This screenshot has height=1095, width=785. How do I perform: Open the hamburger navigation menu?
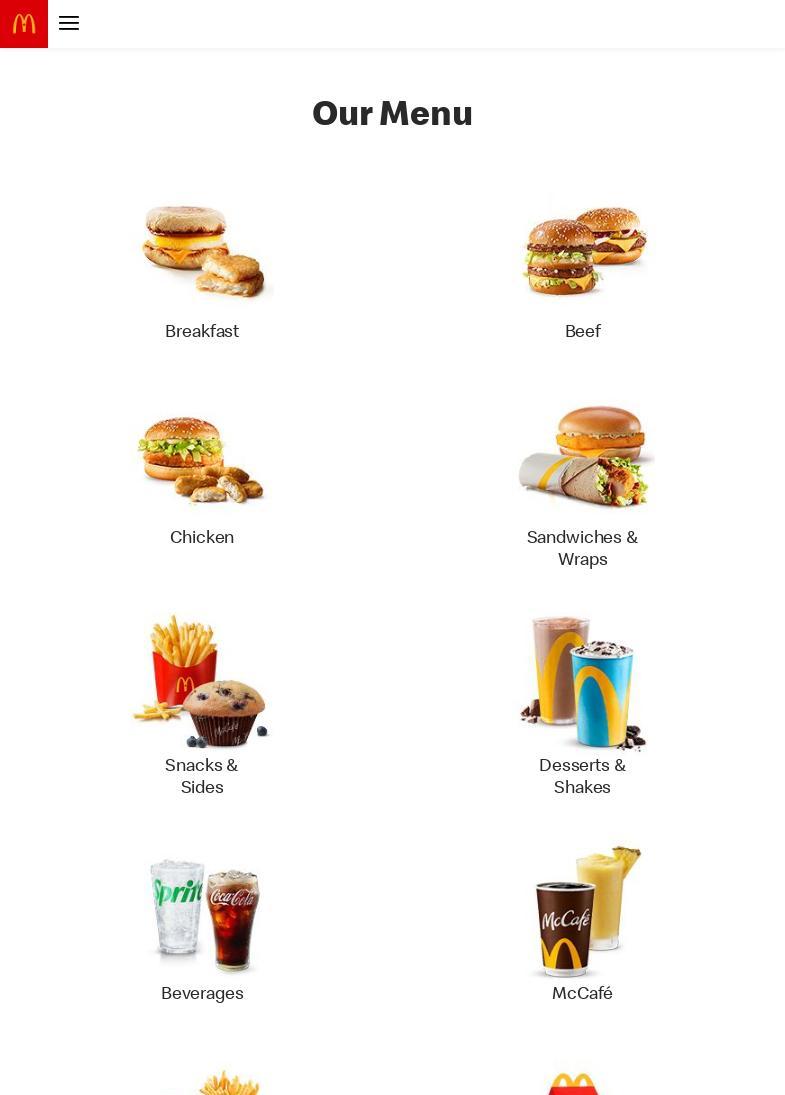point(69,23)
